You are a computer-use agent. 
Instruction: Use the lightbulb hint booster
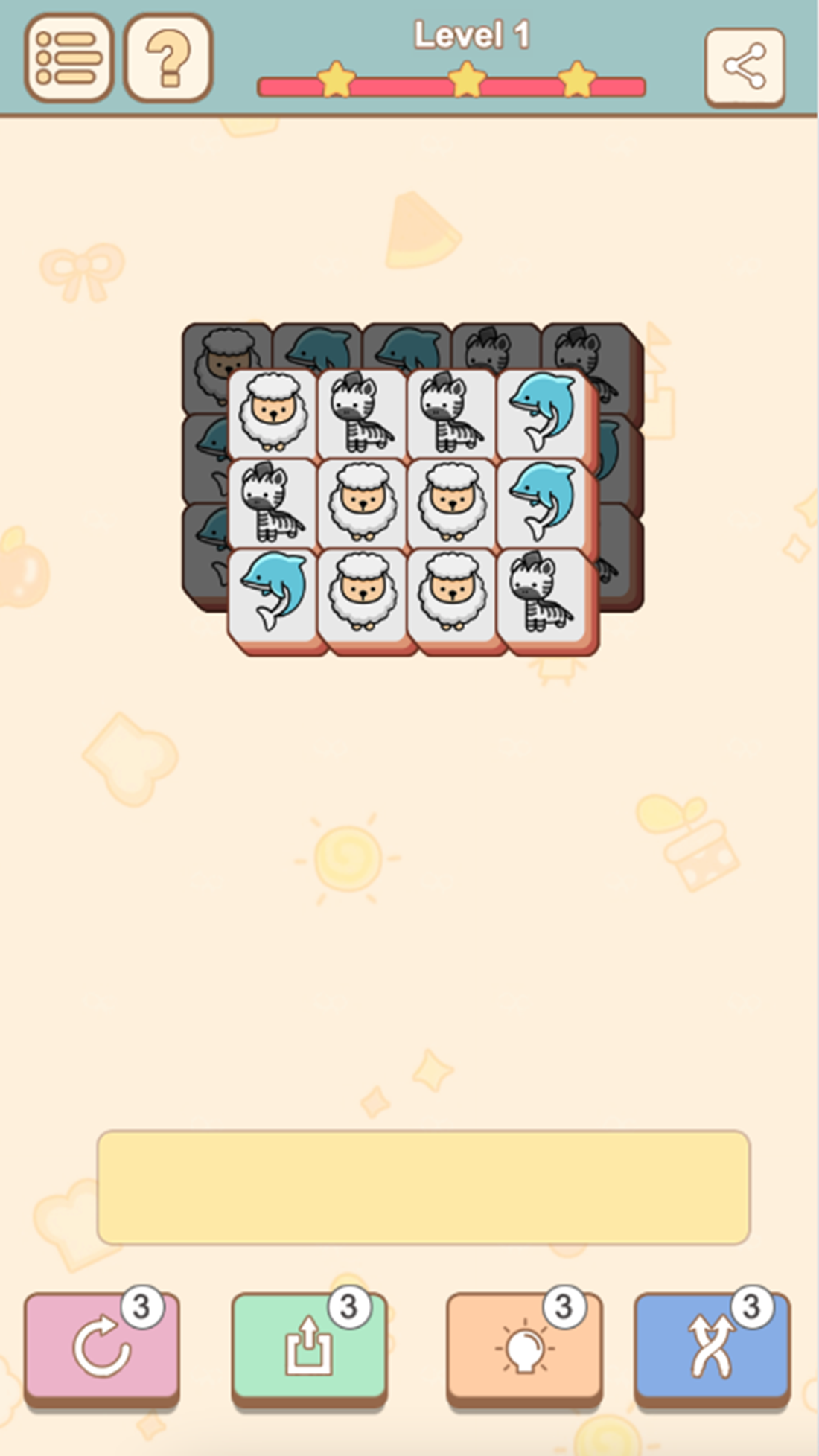[524, 1347]
